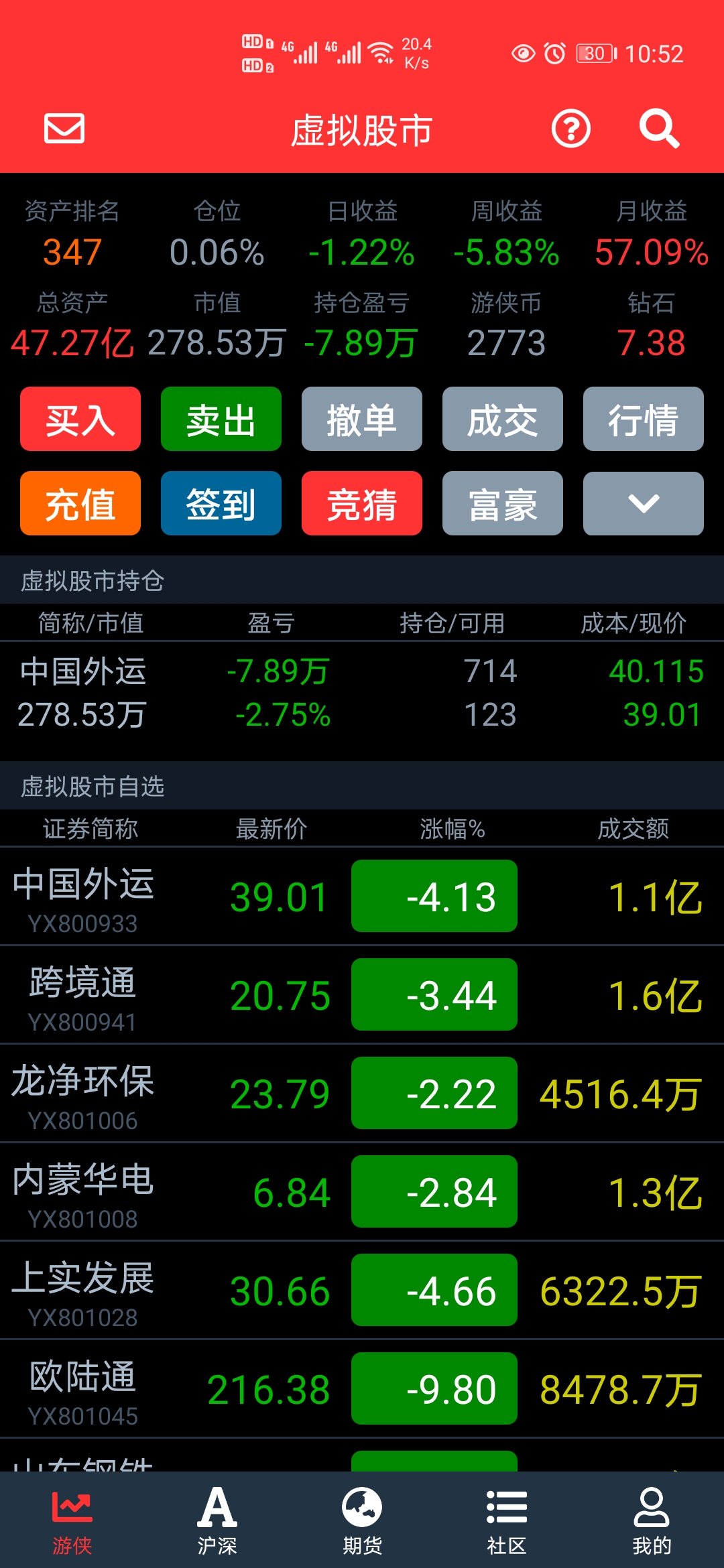Tap the 充值 recharge button

80,504
